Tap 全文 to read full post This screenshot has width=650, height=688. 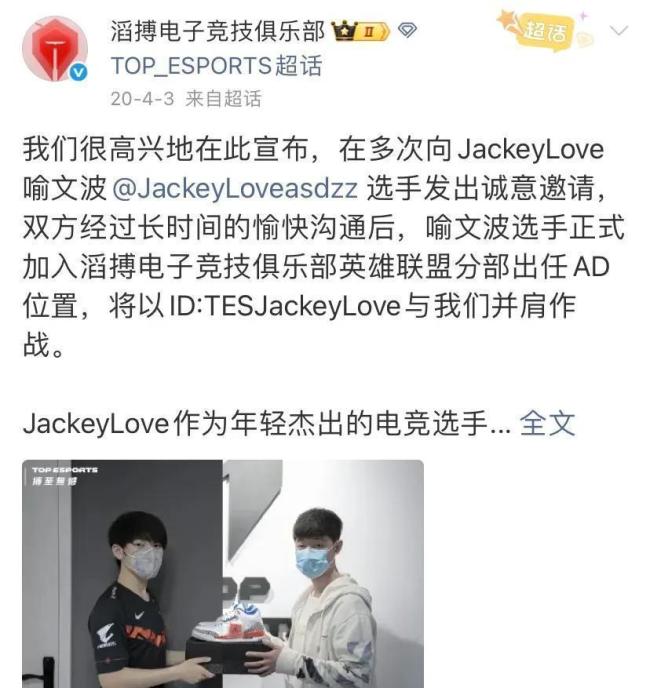[548, 422]
